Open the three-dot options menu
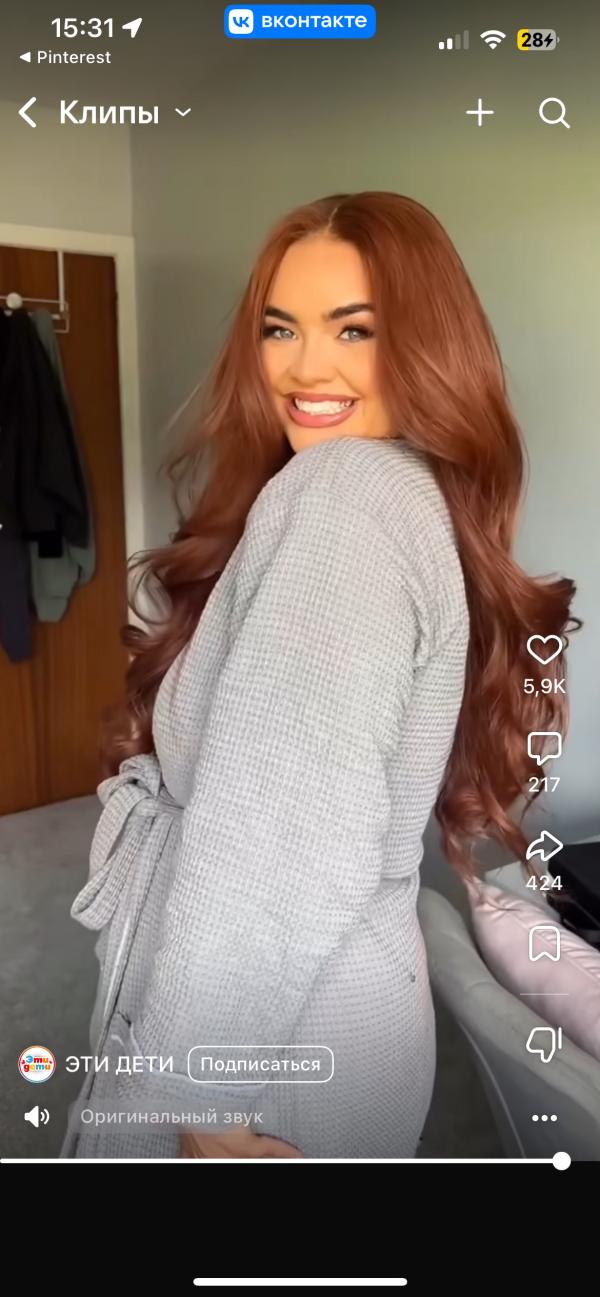Screen dimensions: 600x1297 click(x=544, y=1118)
